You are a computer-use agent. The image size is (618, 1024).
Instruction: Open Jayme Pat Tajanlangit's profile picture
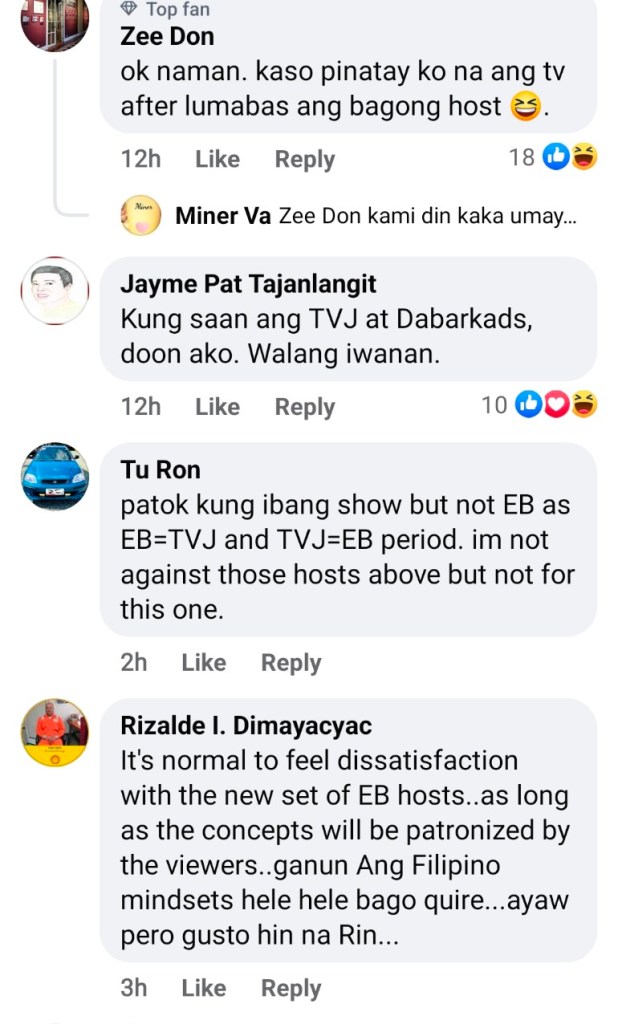point(55,290)
